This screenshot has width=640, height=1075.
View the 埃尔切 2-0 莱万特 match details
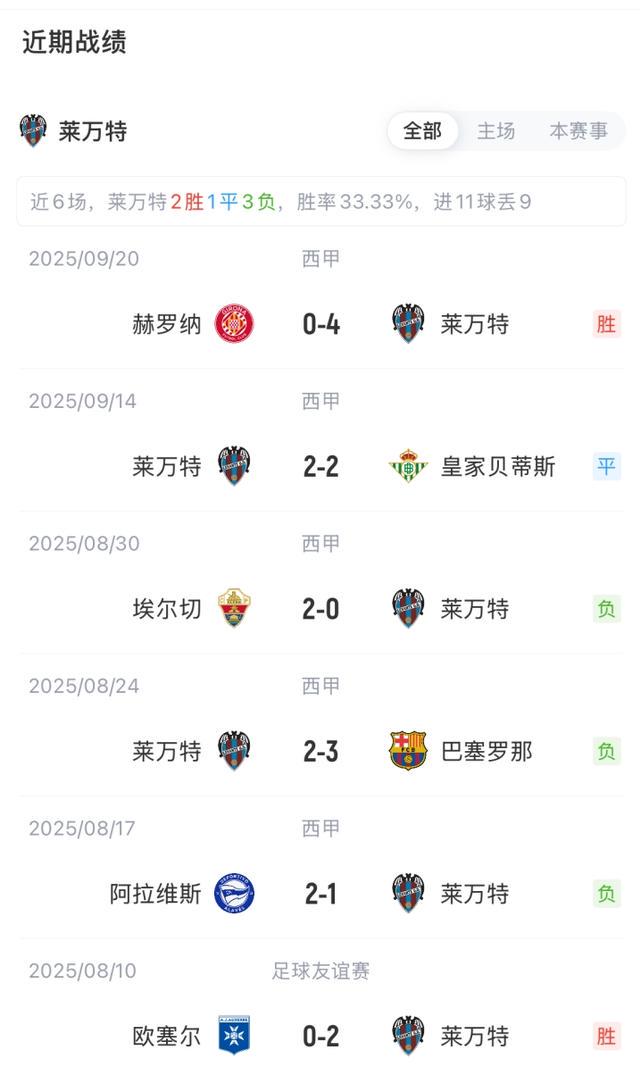point(321,609)
